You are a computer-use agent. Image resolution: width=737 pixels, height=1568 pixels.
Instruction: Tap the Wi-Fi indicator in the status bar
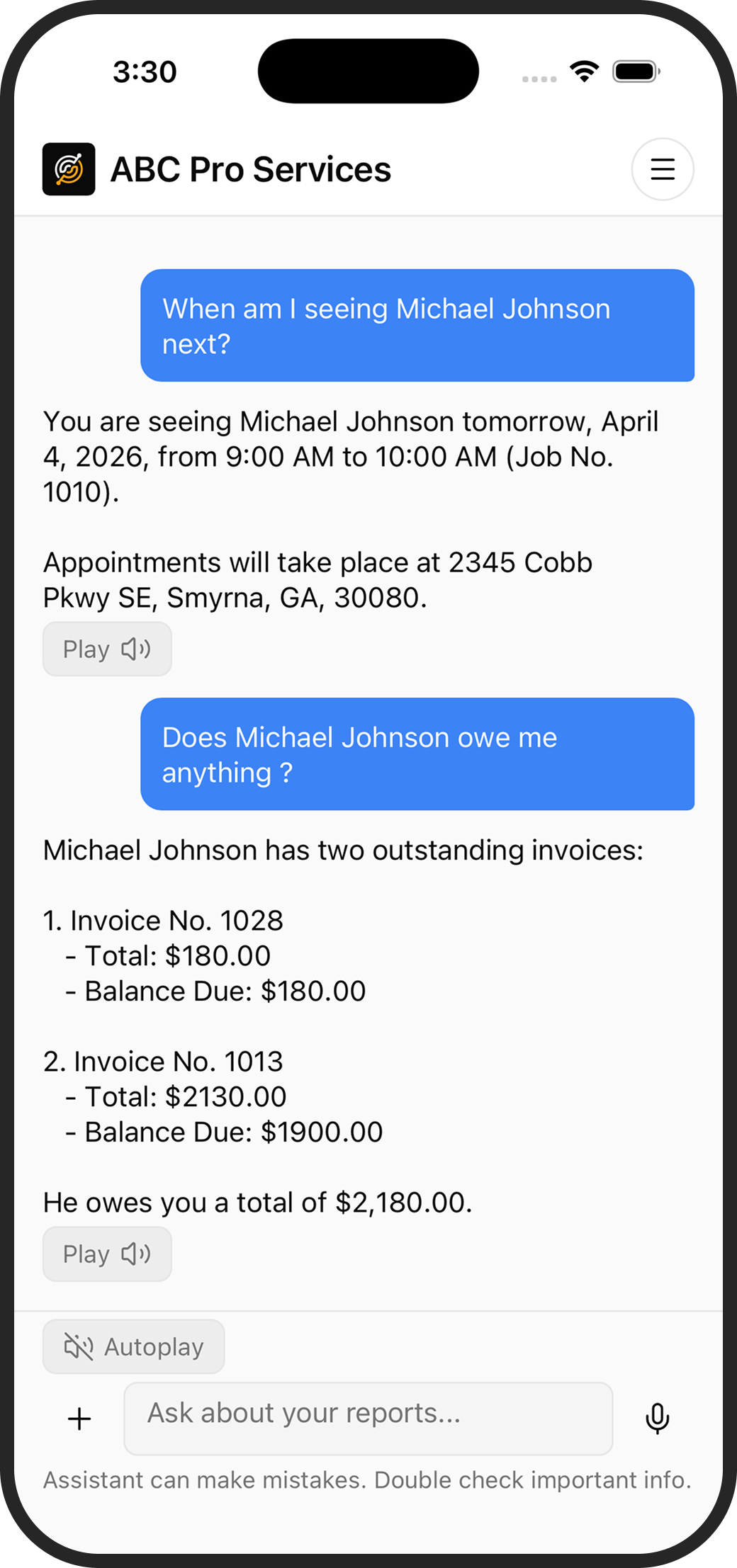click(x=583, y=70)
